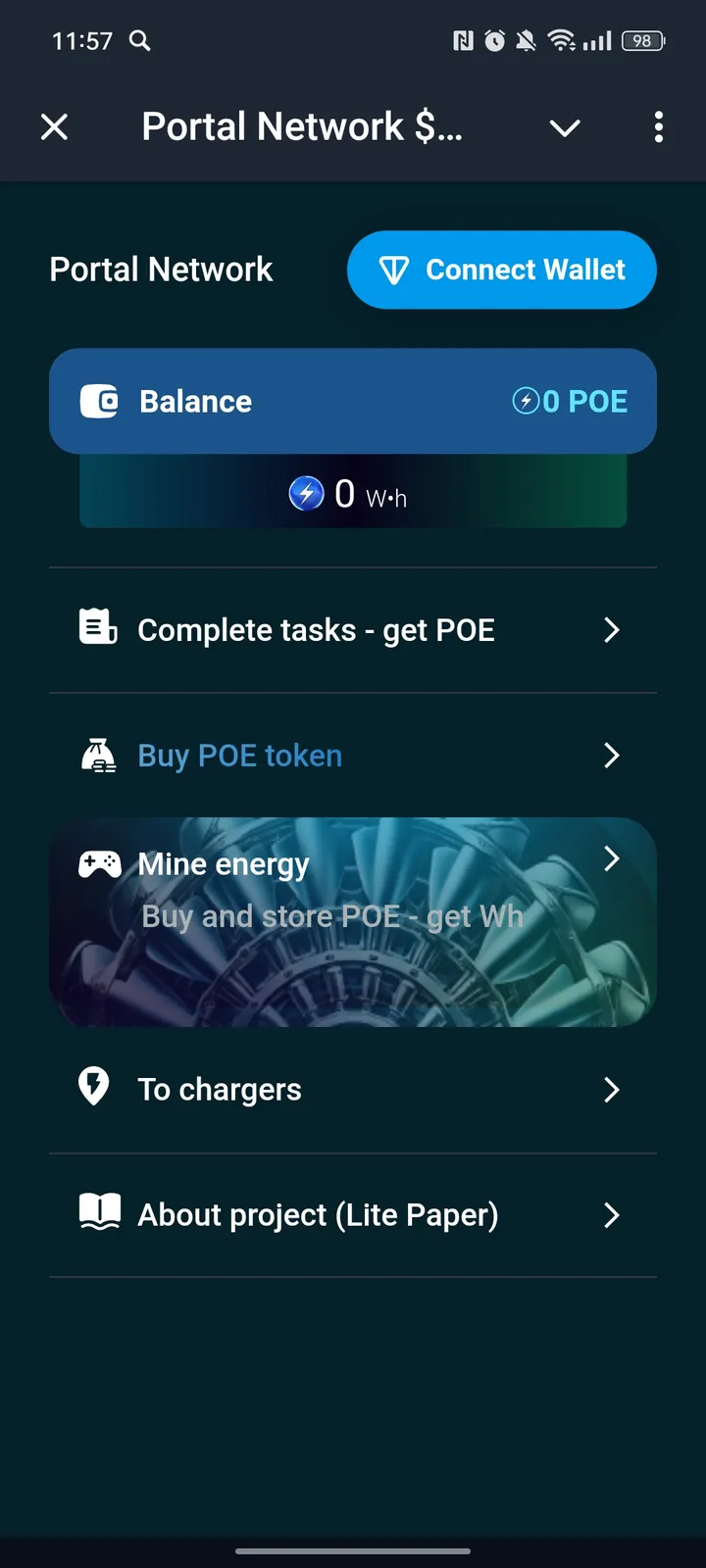
Task: Expand the chevron next to Complete tasks
Action: (612, 630)
